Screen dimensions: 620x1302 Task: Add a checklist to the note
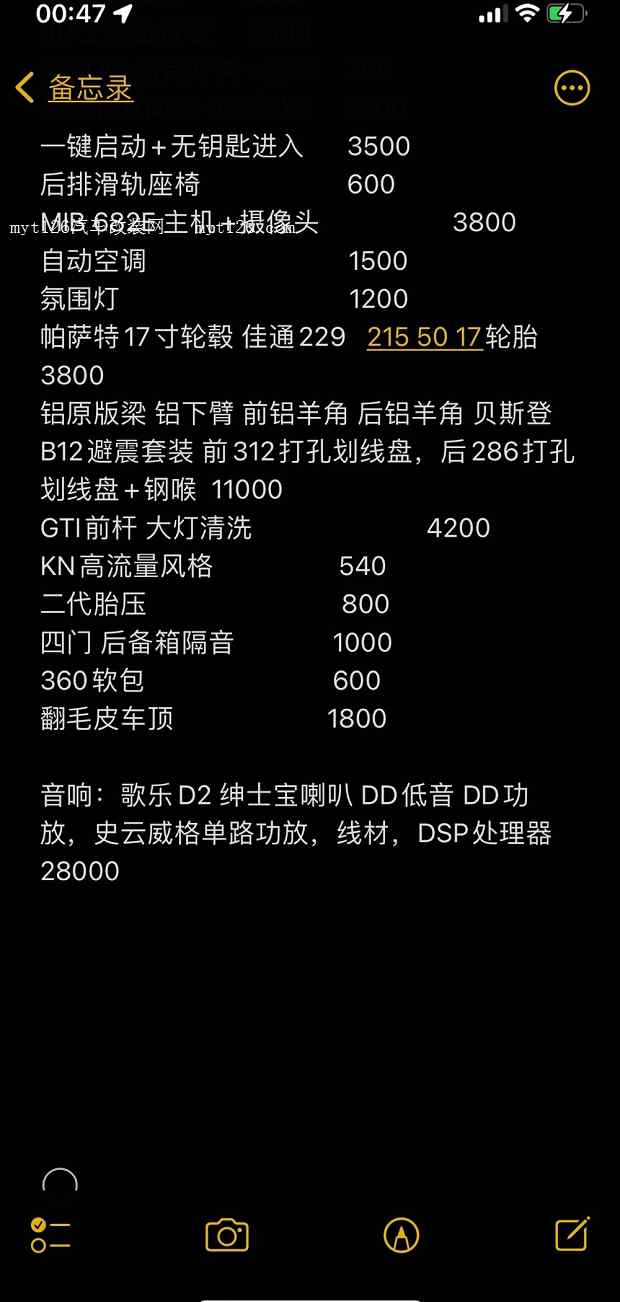tap(51, 1235)
